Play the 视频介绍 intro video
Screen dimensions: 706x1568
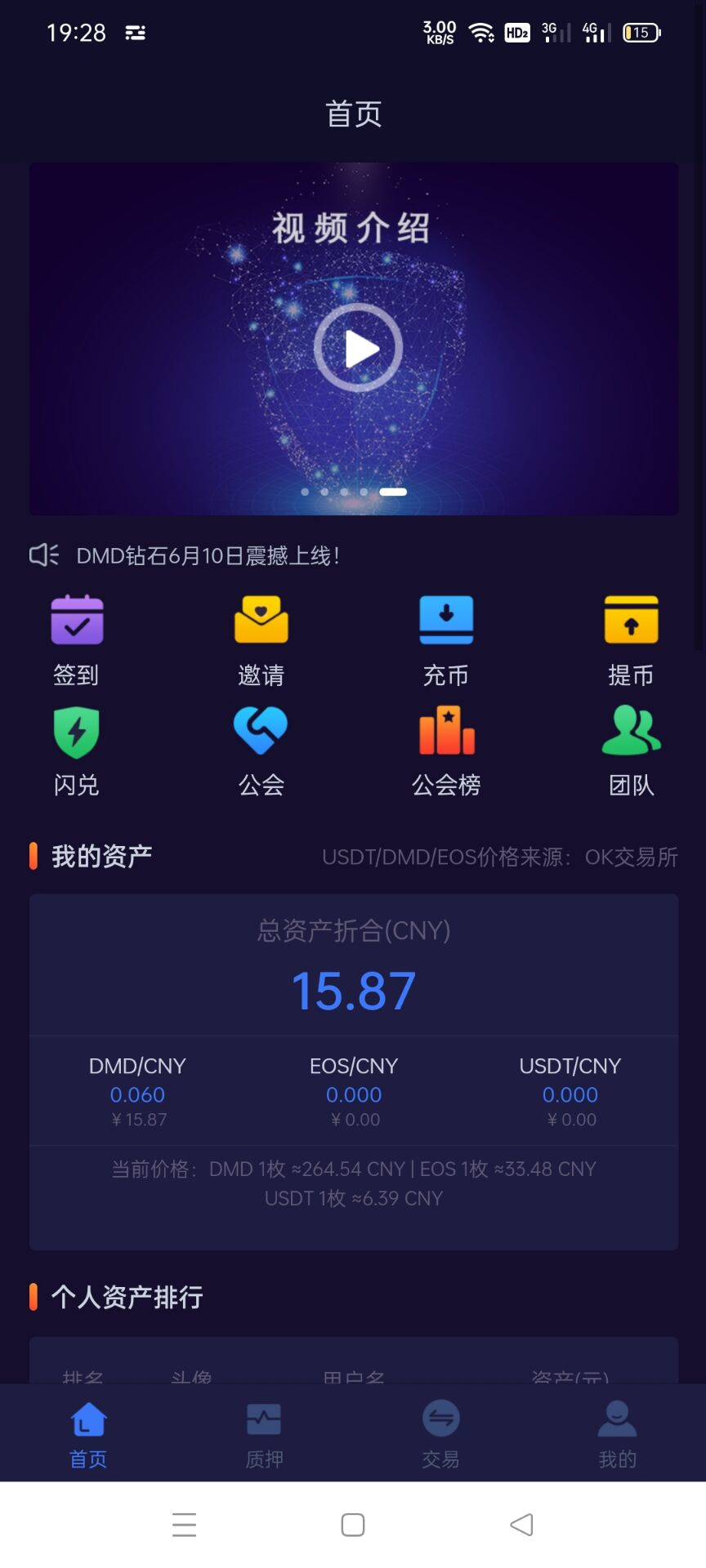tap(358, 348)
